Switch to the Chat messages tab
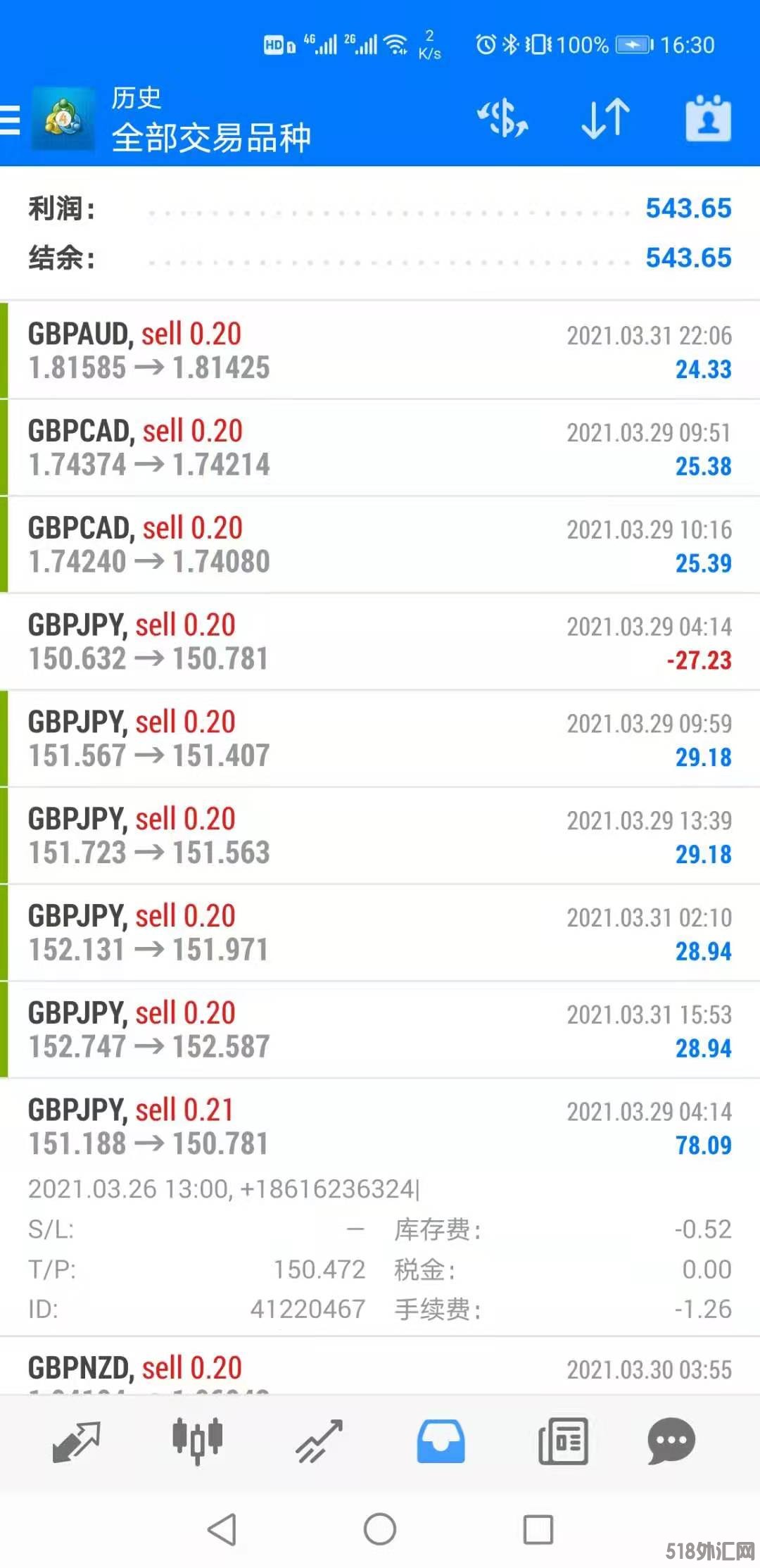Screen dimensions: 760x1568 [x=671, y=1441]
